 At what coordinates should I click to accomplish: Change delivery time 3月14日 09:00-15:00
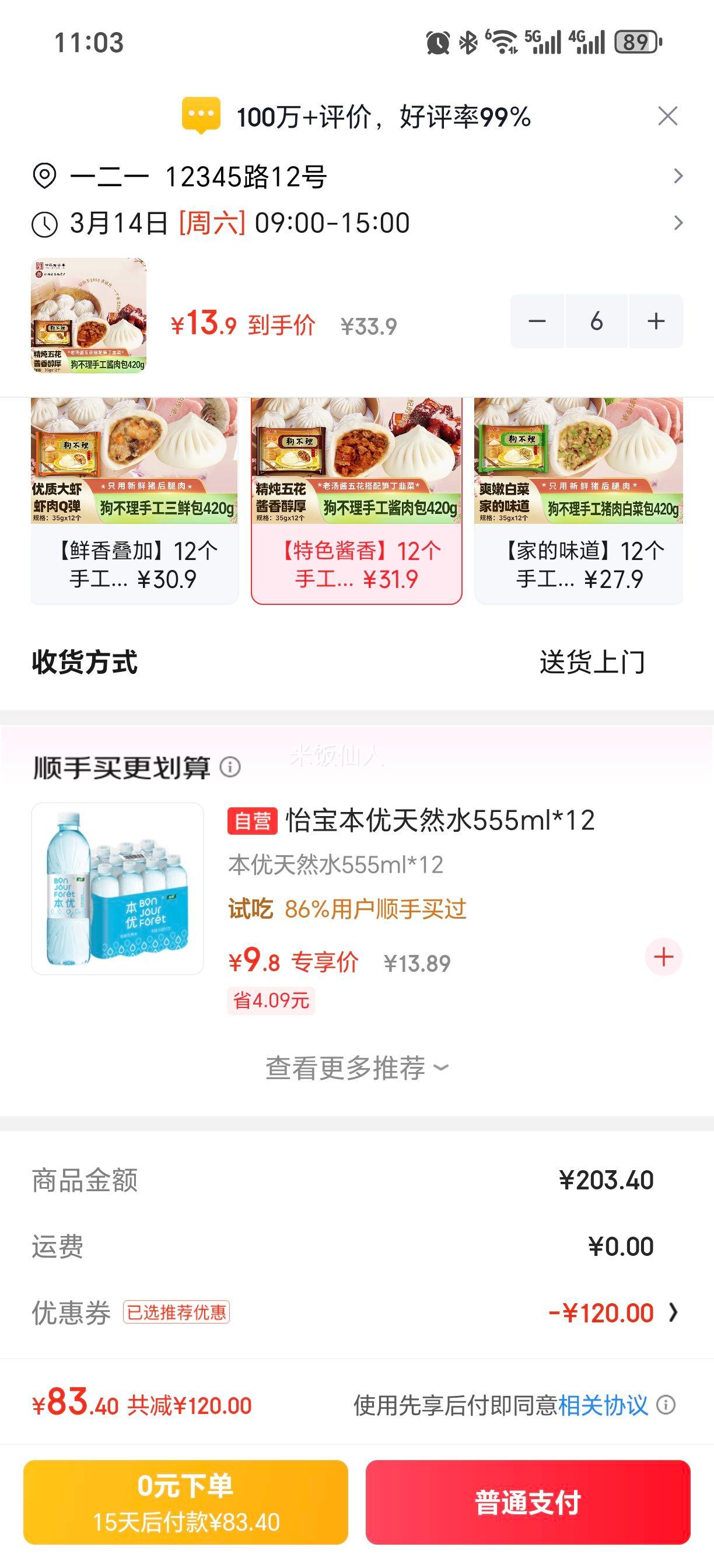pos(356,223)
